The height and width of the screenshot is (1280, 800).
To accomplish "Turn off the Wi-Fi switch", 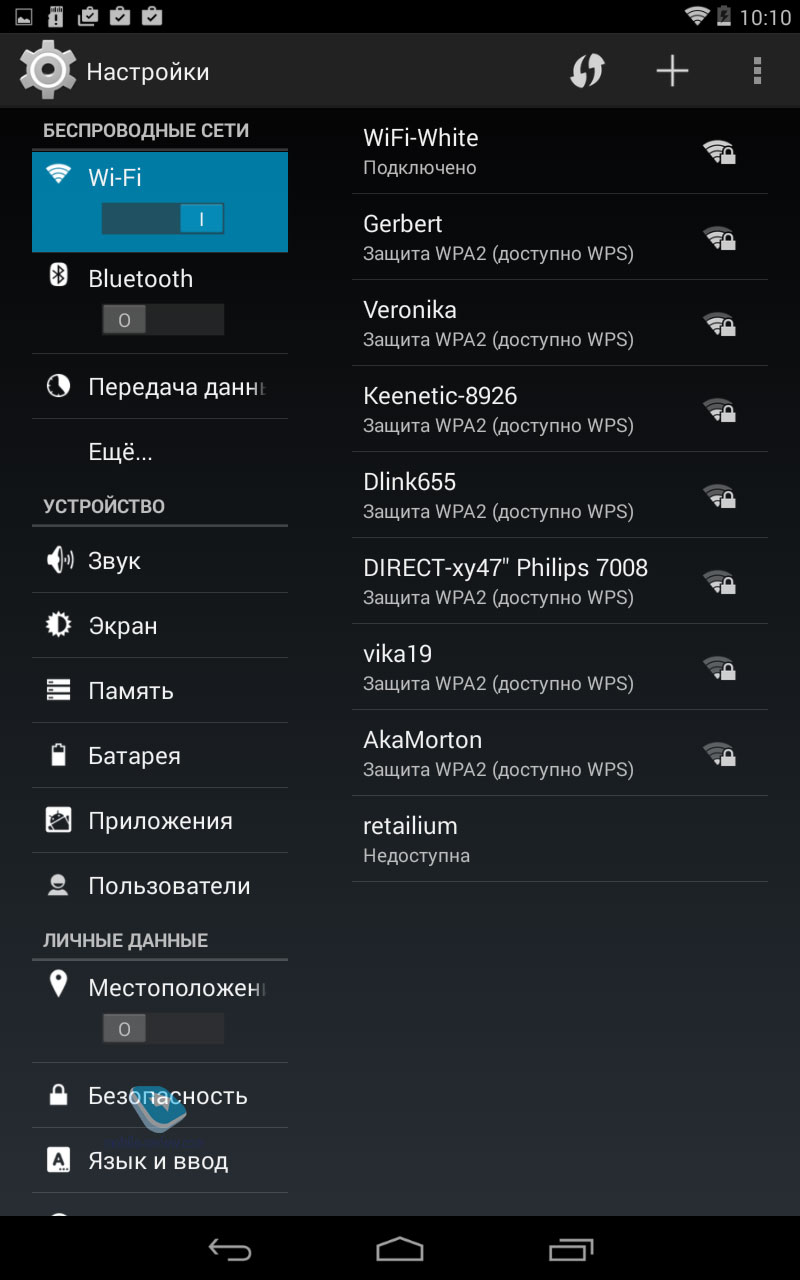I will 163,218.
